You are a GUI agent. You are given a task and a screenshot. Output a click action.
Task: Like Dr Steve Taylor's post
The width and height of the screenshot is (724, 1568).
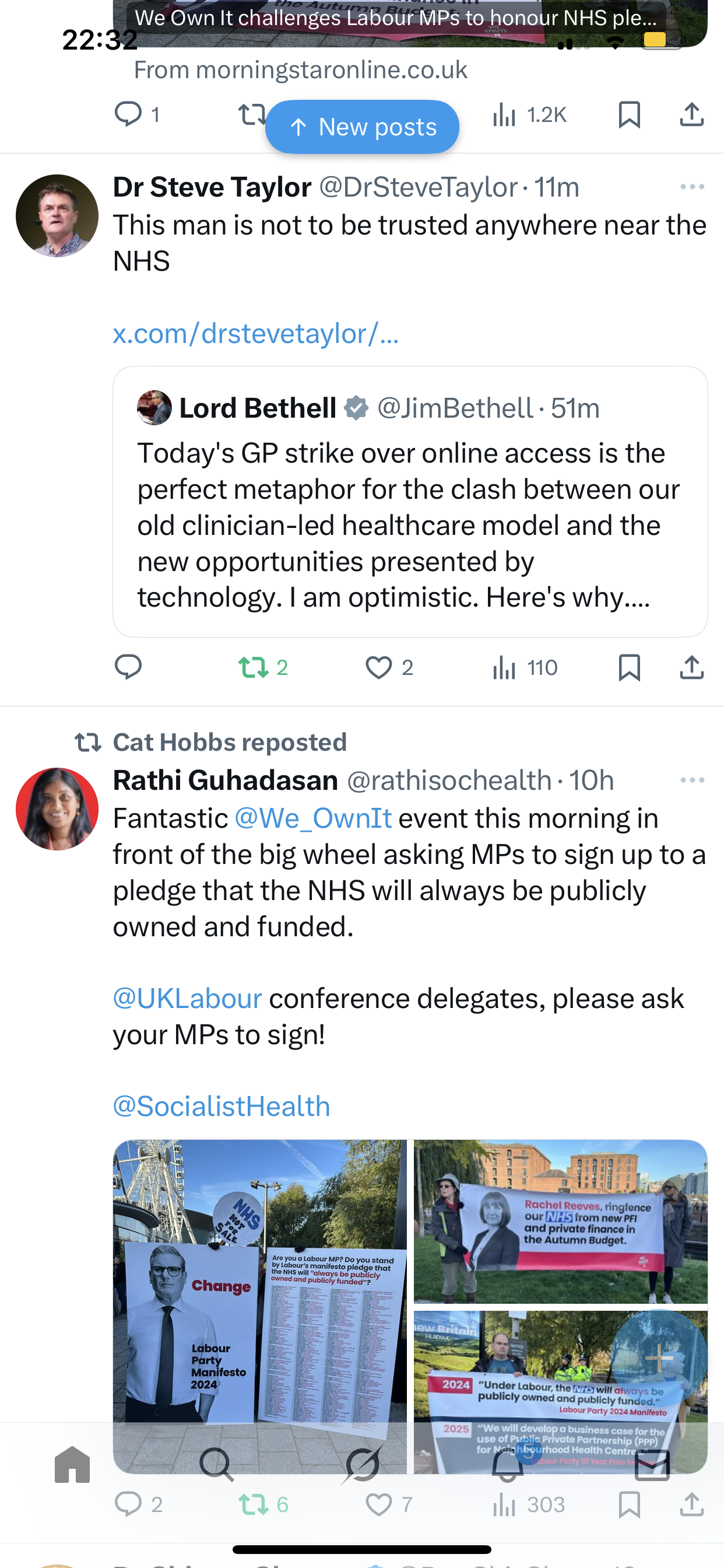point(379,667)
